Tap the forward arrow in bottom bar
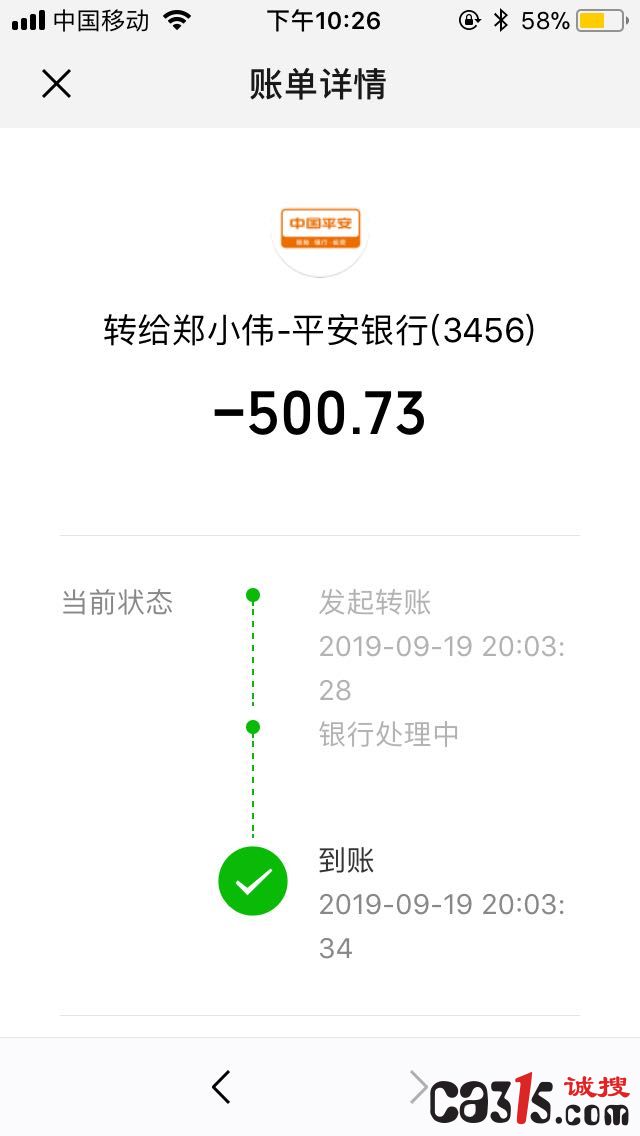The width and height of the screenshot is (640, 1136). click(419, 1086)
